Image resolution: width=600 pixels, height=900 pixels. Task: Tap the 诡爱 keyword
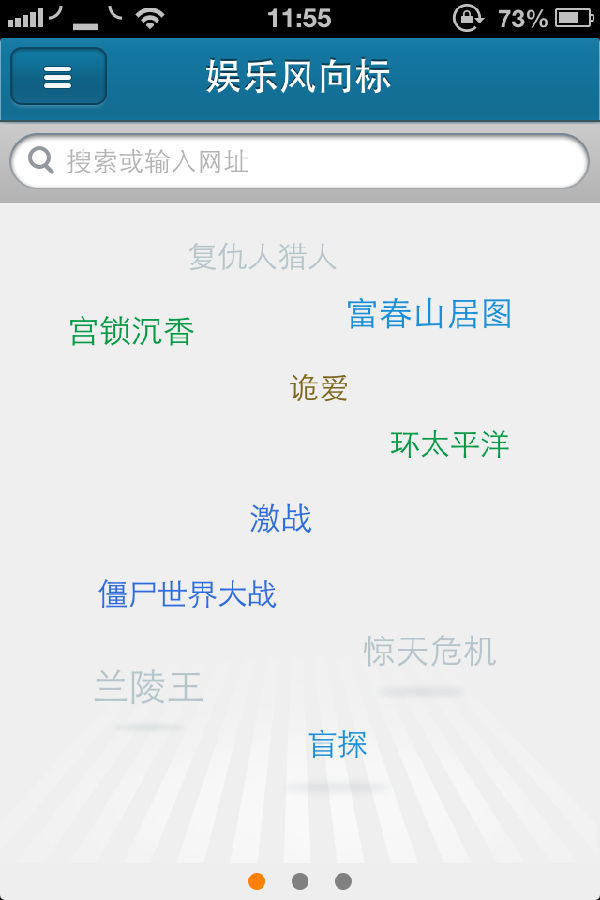(319, 388)
